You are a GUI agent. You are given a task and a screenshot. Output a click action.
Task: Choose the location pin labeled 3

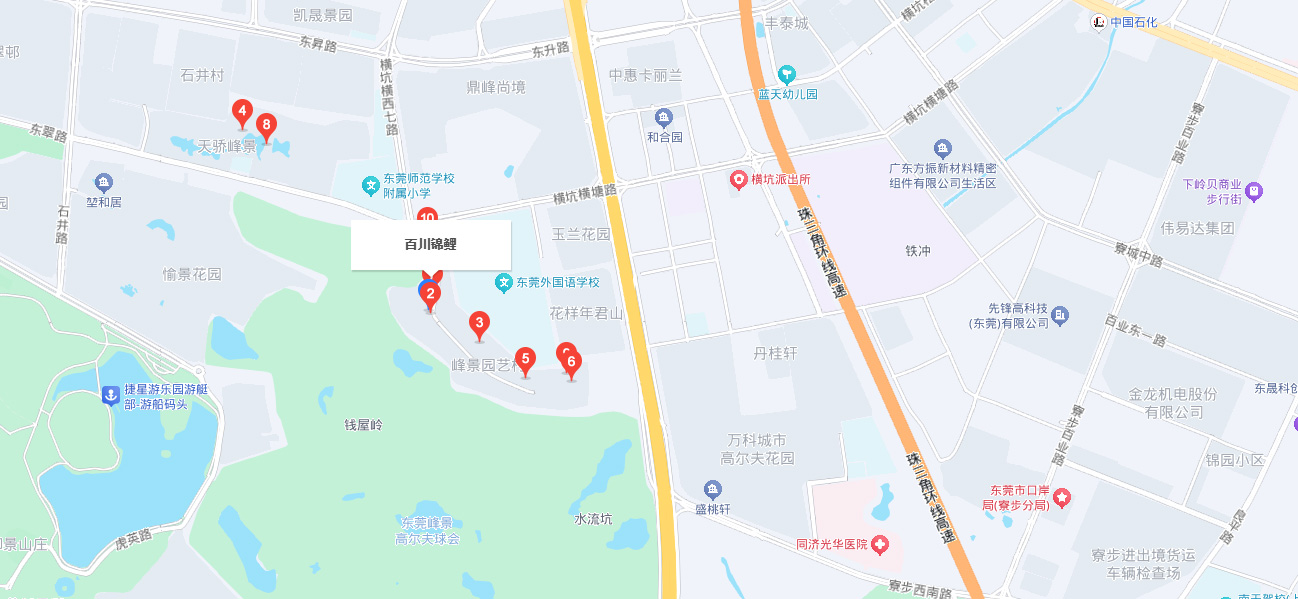480,323
